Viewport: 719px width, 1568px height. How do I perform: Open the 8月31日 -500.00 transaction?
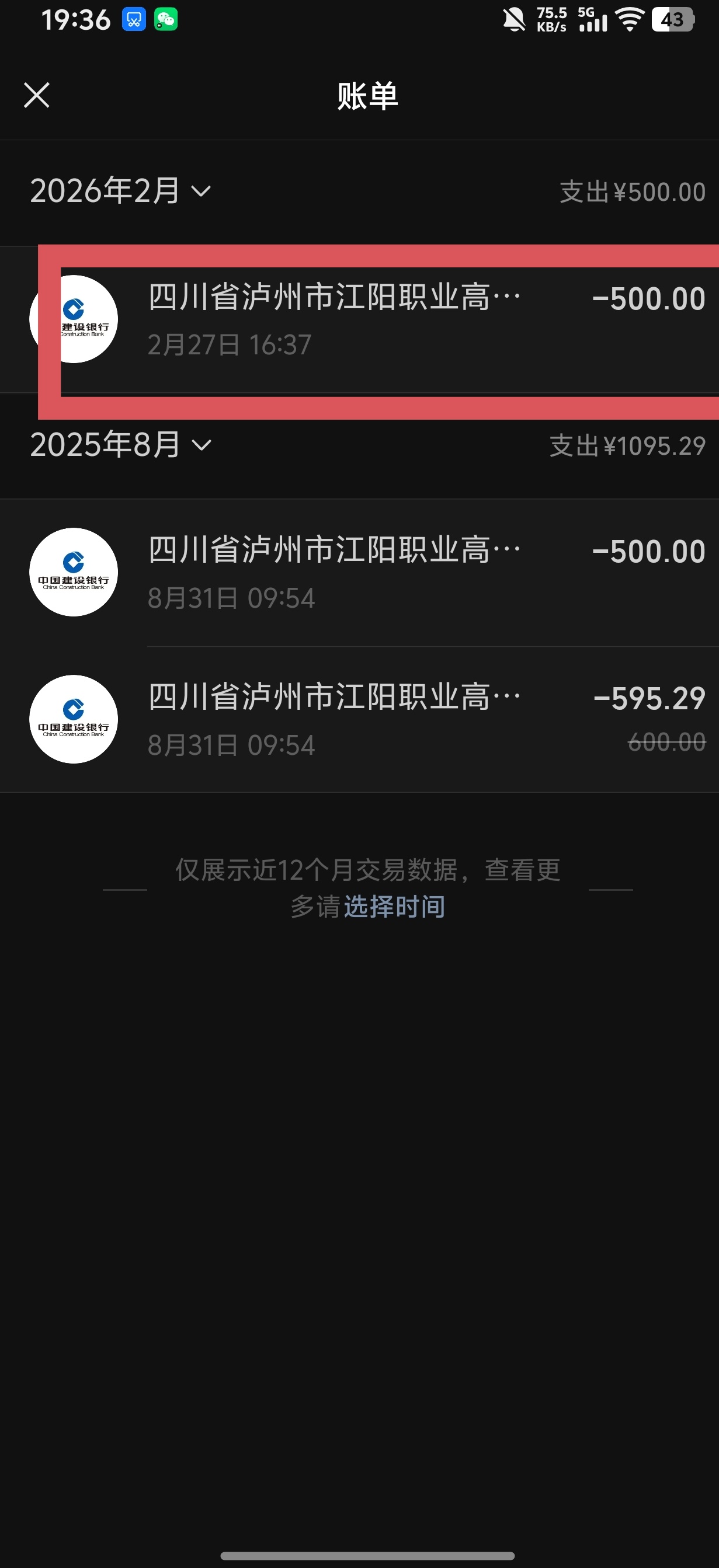[x=390, y=573]
